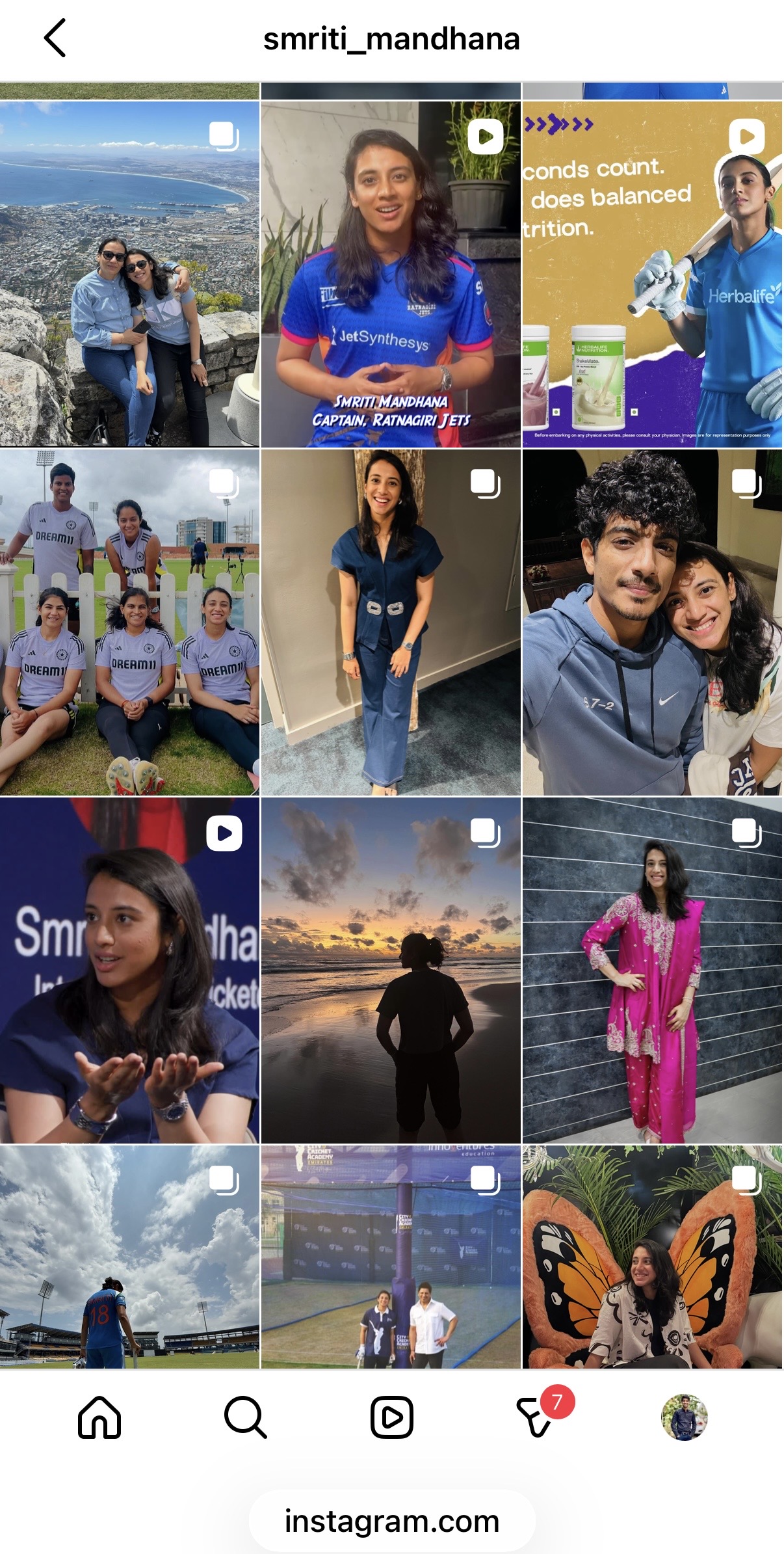This screenshot has width=784, height=1554.
Task: Open the pink traditional dress post
Action: pyautogui.click(x=652, y=971)
